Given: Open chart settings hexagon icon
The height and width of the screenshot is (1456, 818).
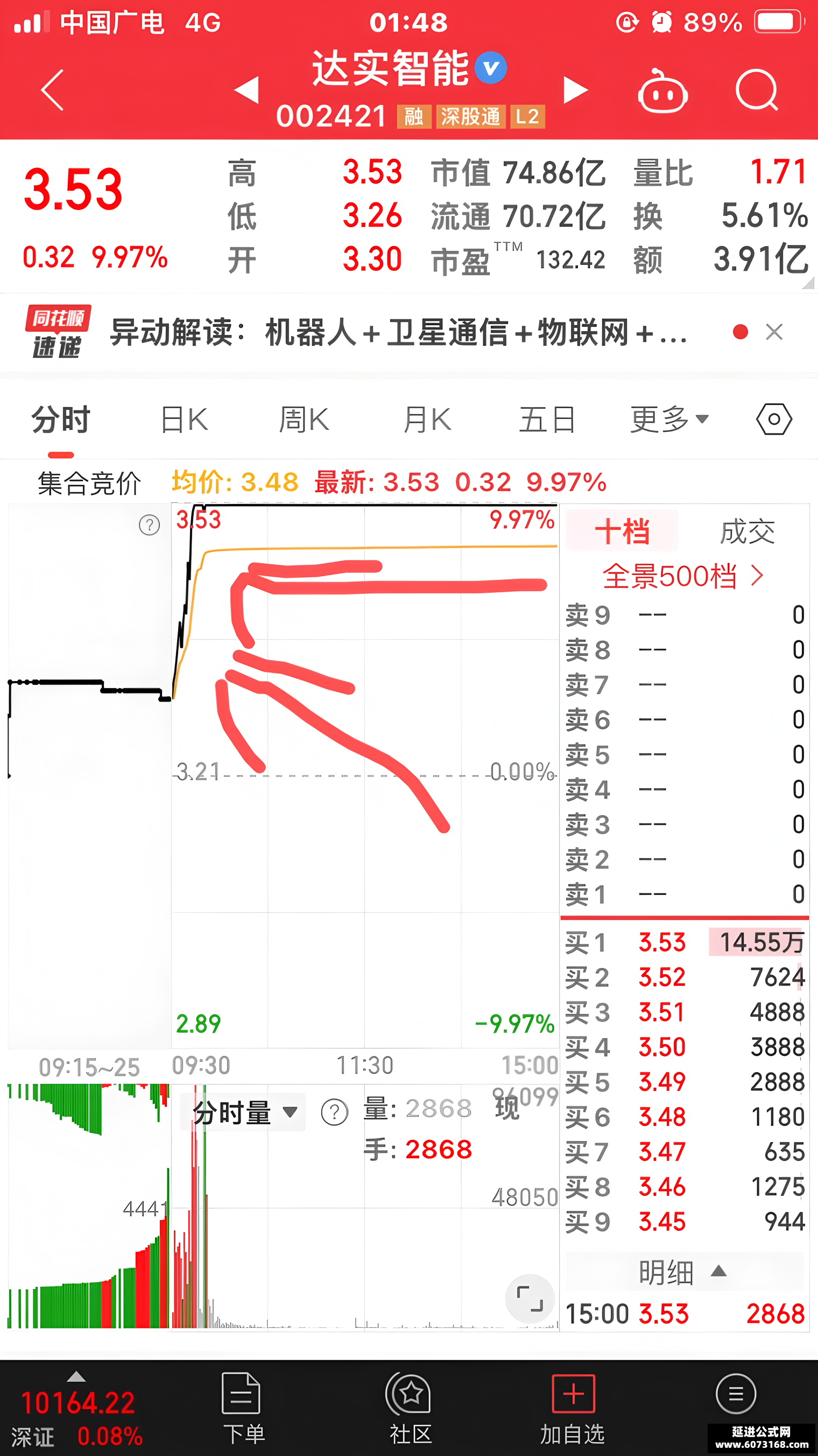Looking at the screenshot, I should coord(774,419).
